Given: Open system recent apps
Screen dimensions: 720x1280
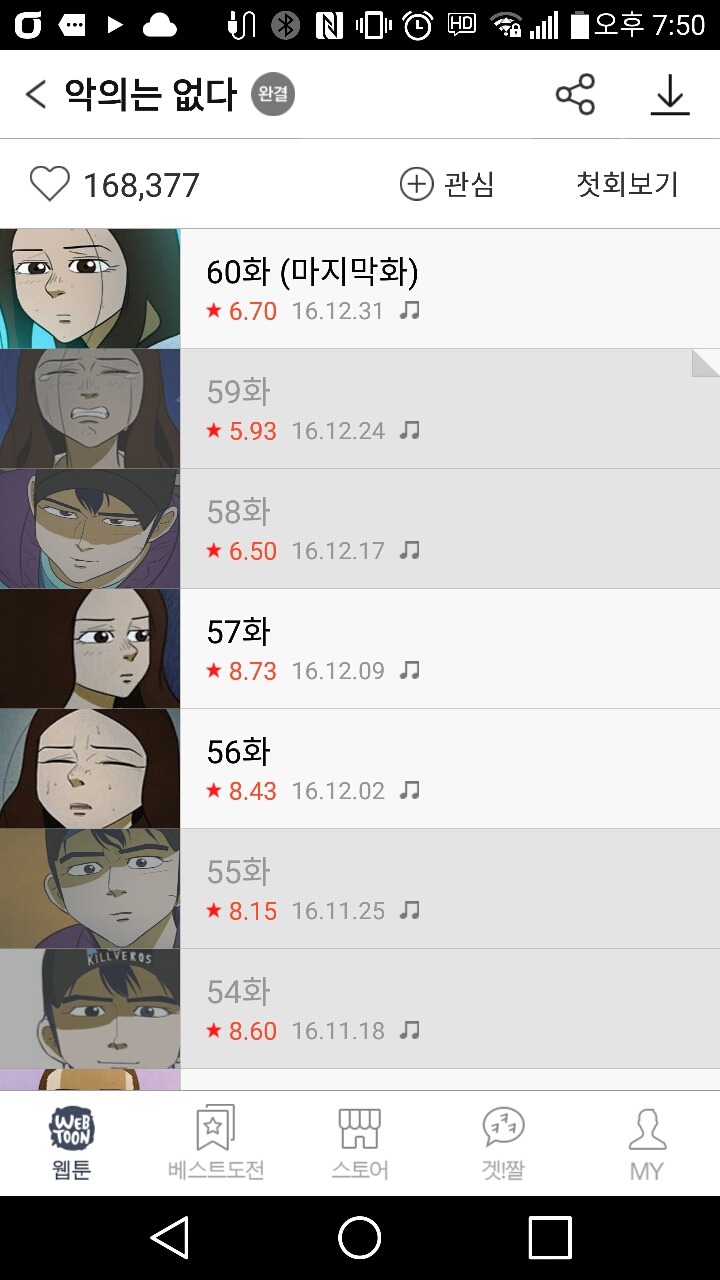Looking at the screenshot, I should pyautogui.click(x=550, y=1238).
